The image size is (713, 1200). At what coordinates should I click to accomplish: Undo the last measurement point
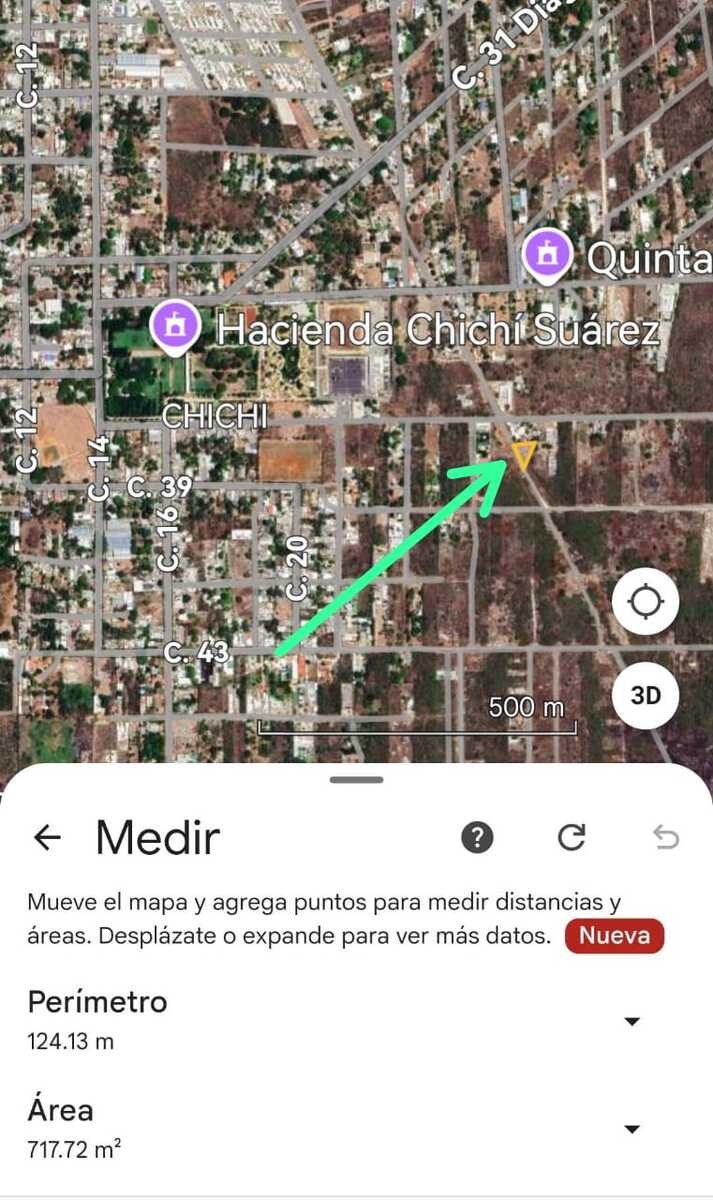(x=666, y=837)
